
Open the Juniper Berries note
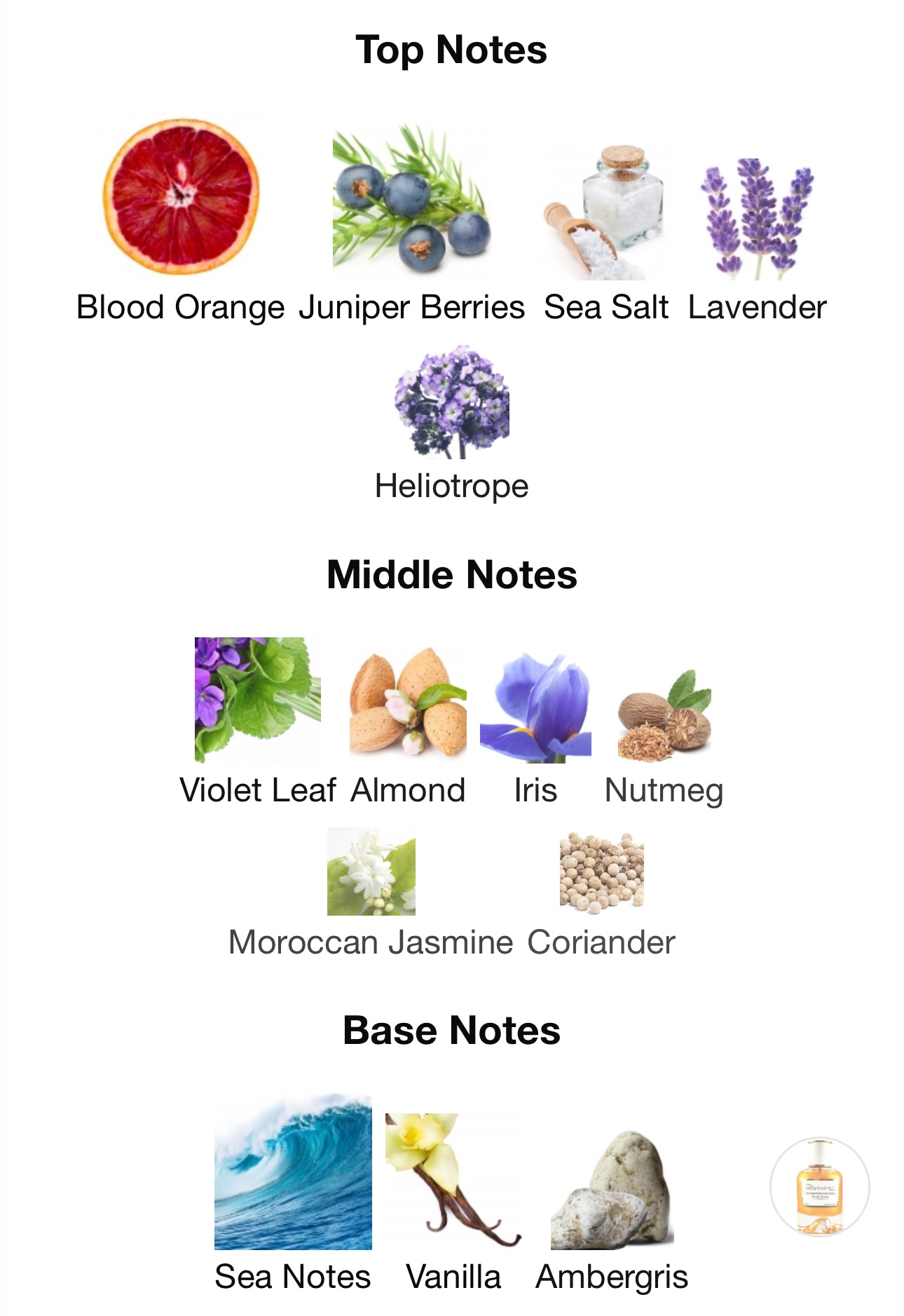[411, 200]
